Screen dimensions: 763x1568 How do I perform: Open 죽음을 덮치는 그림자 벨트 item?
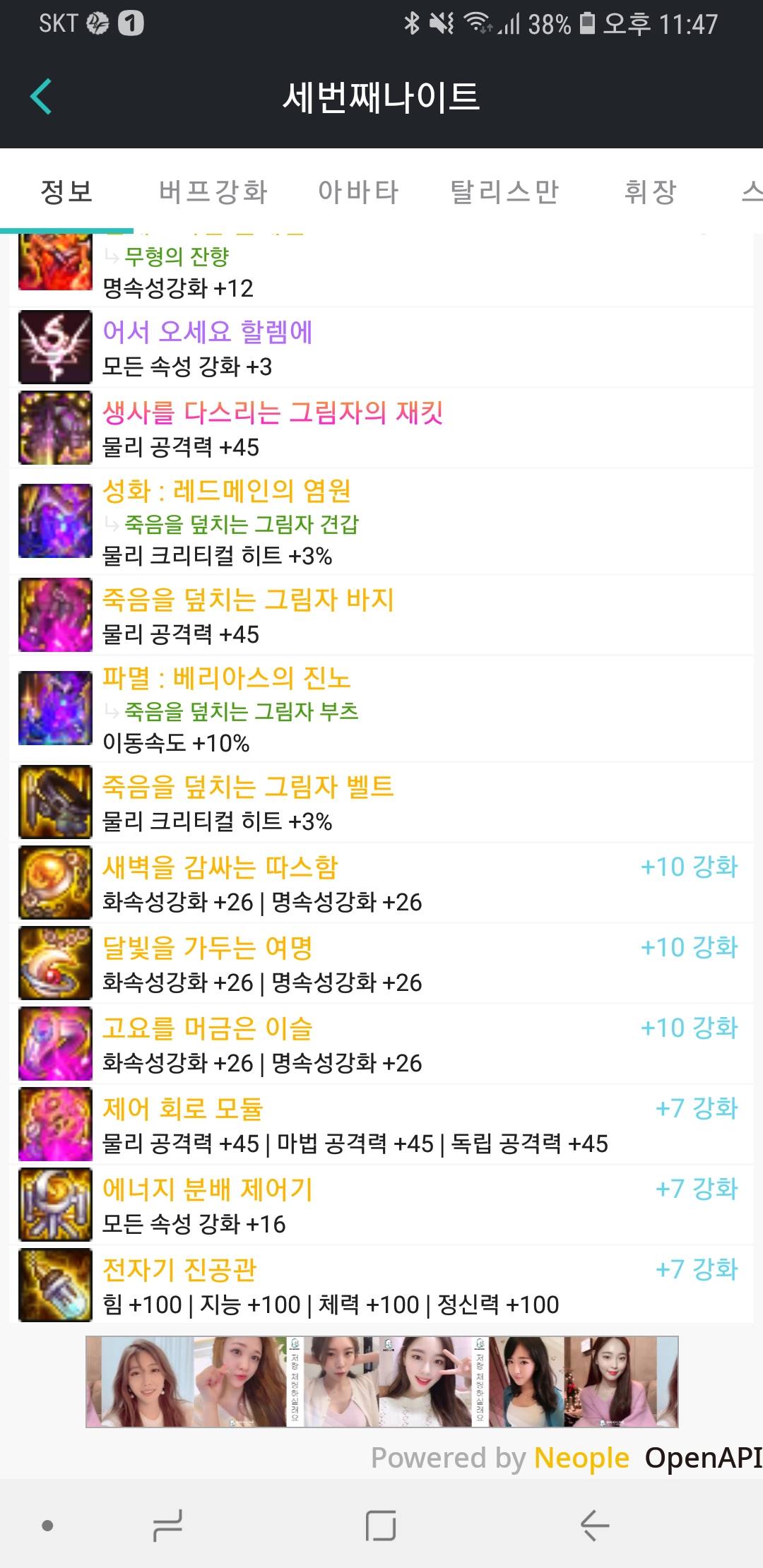coord(248,787)
